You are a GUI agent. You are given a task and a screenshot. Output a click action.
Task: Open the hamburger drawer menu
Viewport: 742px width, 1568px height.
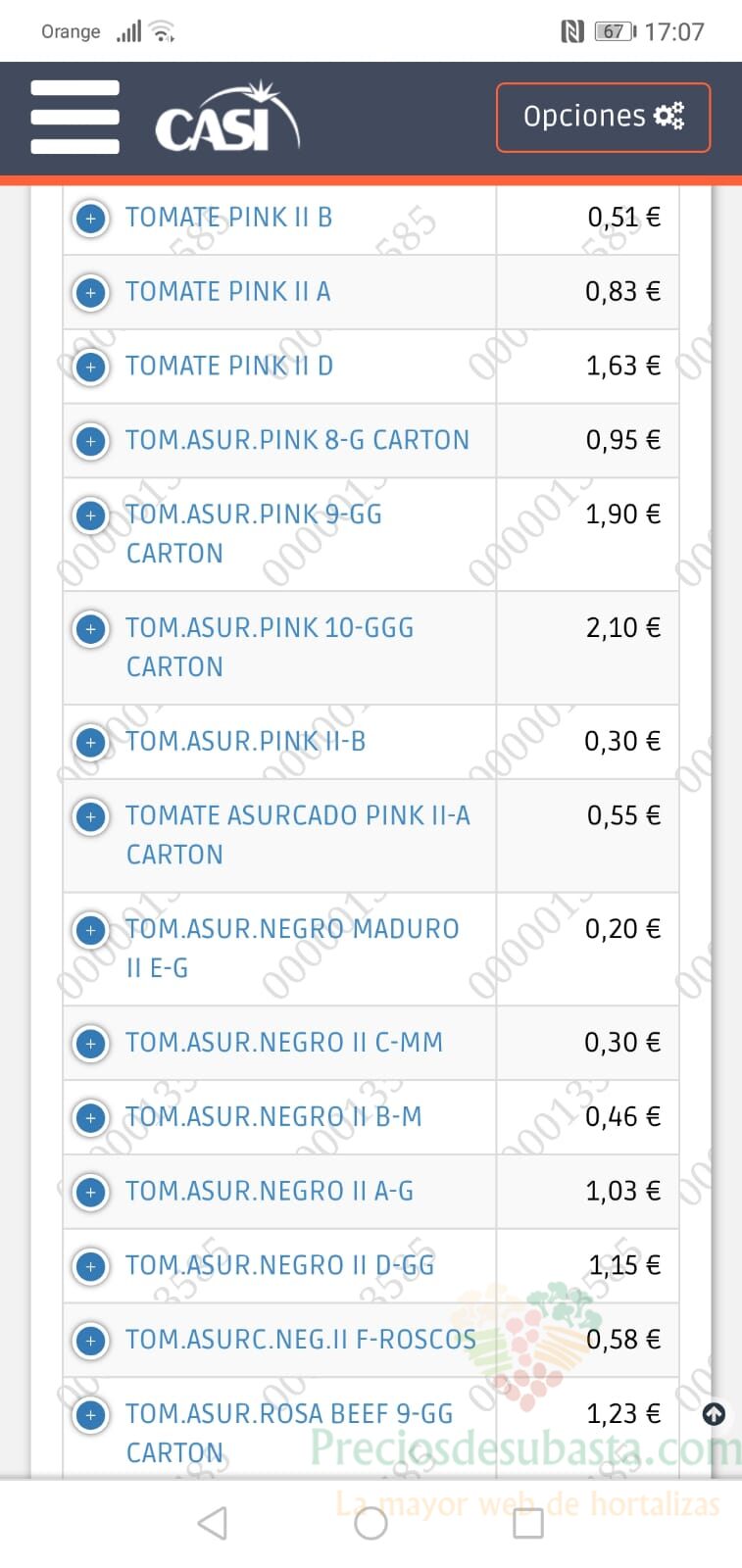point(75,117)
